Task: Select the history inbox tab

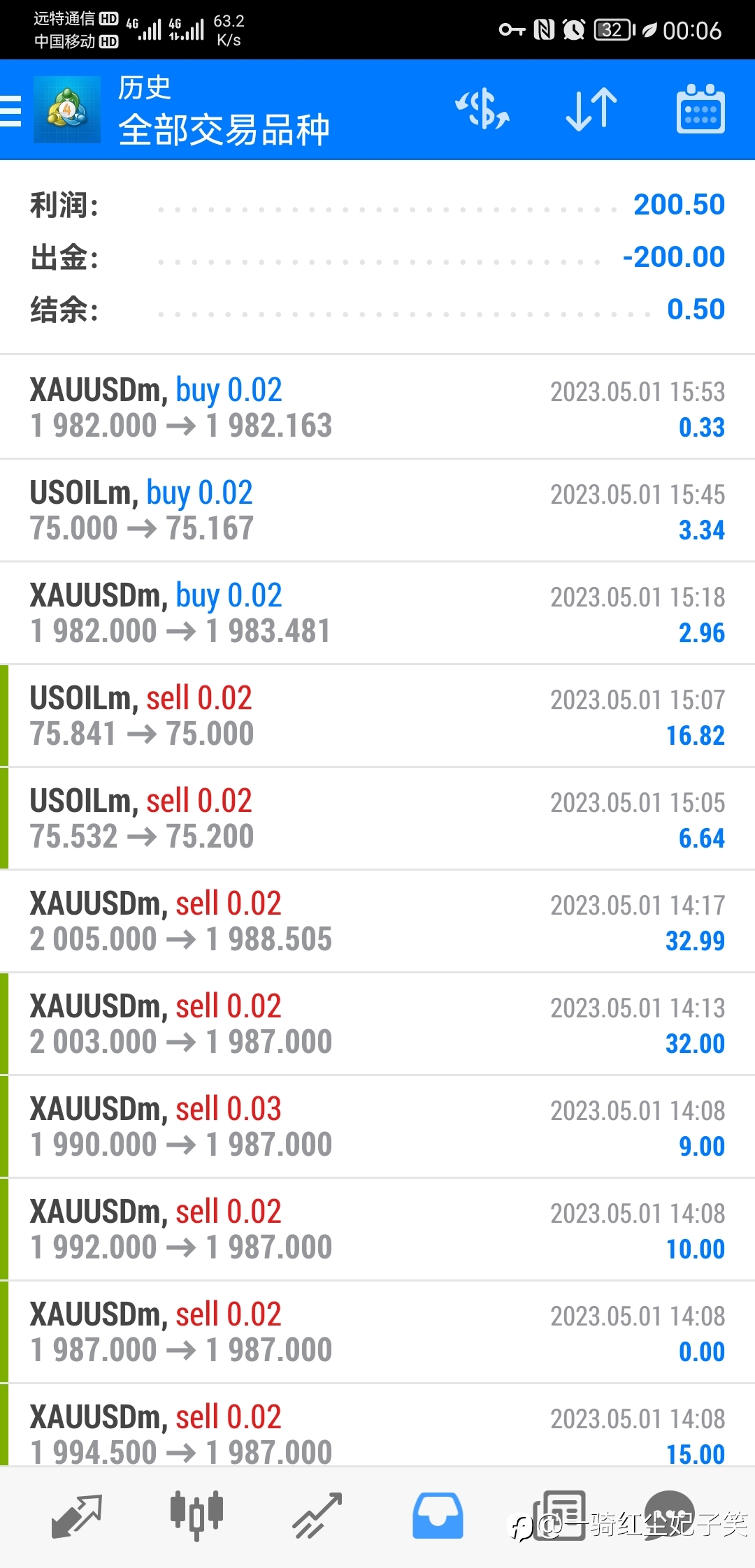Action: point(438,1516)
